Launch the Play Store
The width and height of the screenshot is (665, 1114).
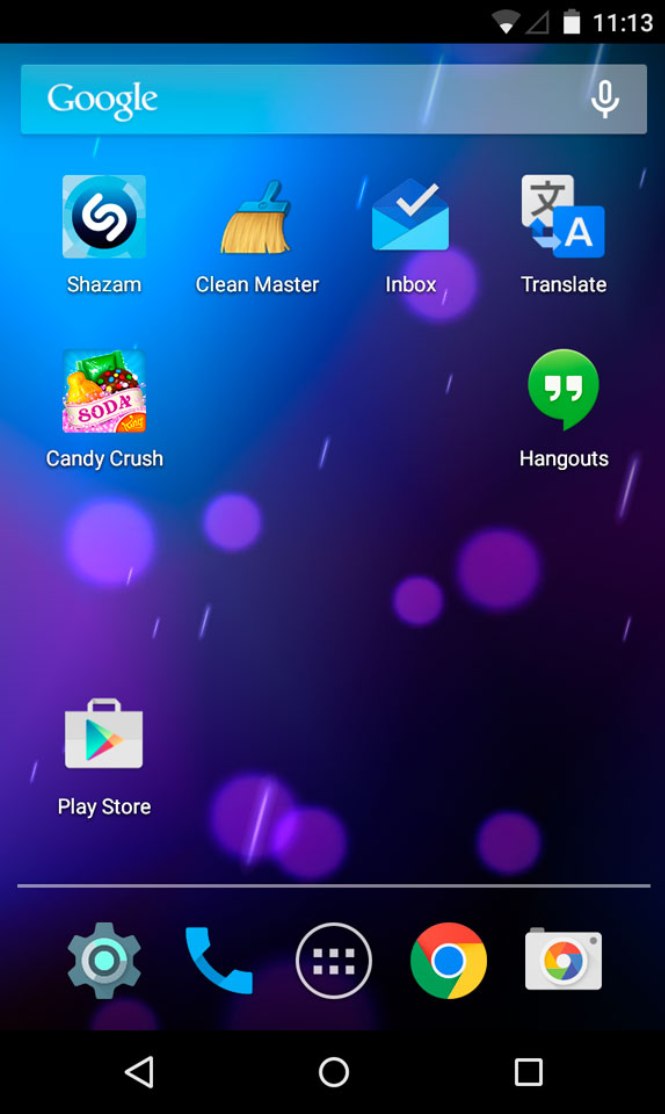(x=104, y=736)
